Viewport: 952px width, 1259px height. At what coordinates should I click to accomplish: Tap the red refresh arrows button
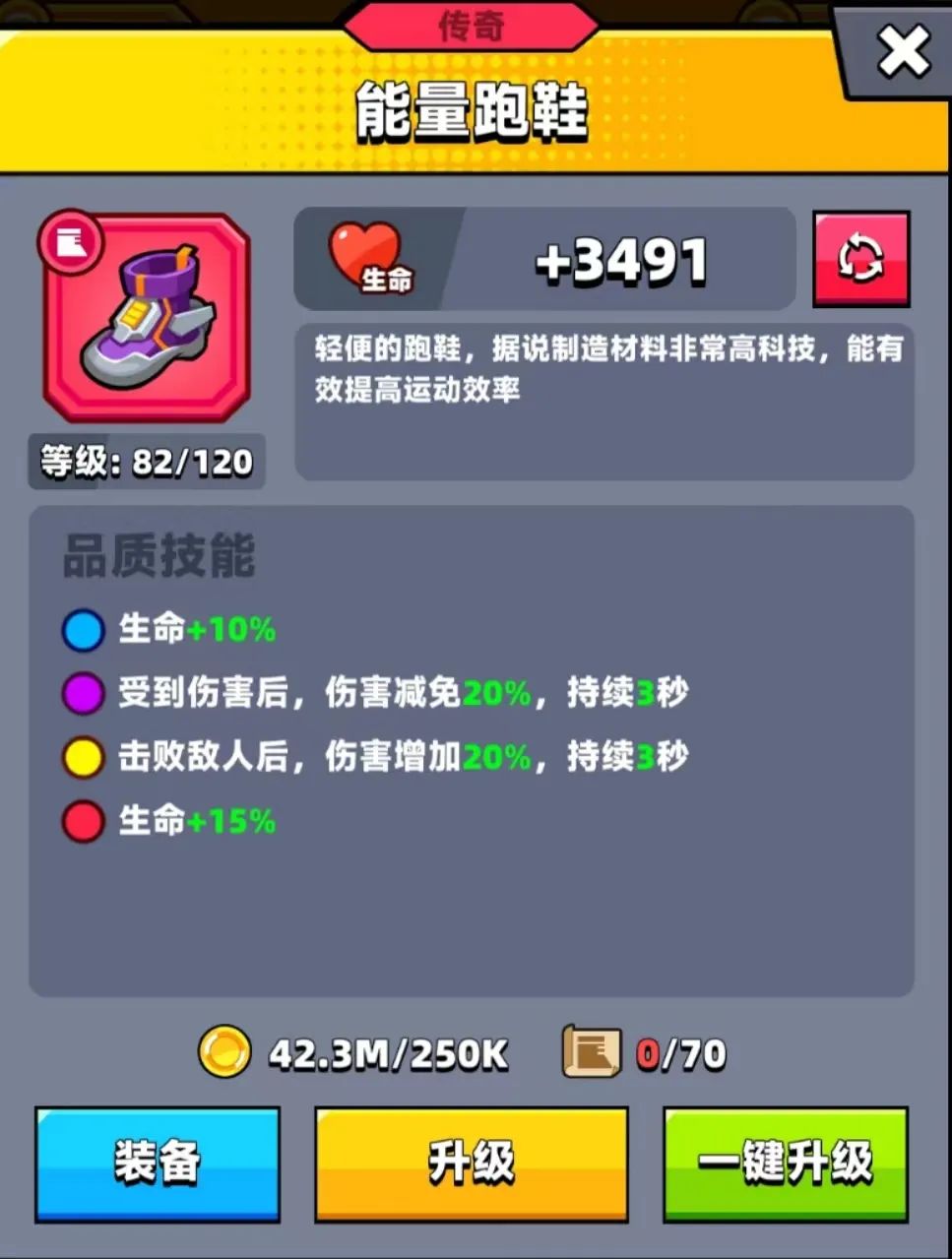click(860, 259)
